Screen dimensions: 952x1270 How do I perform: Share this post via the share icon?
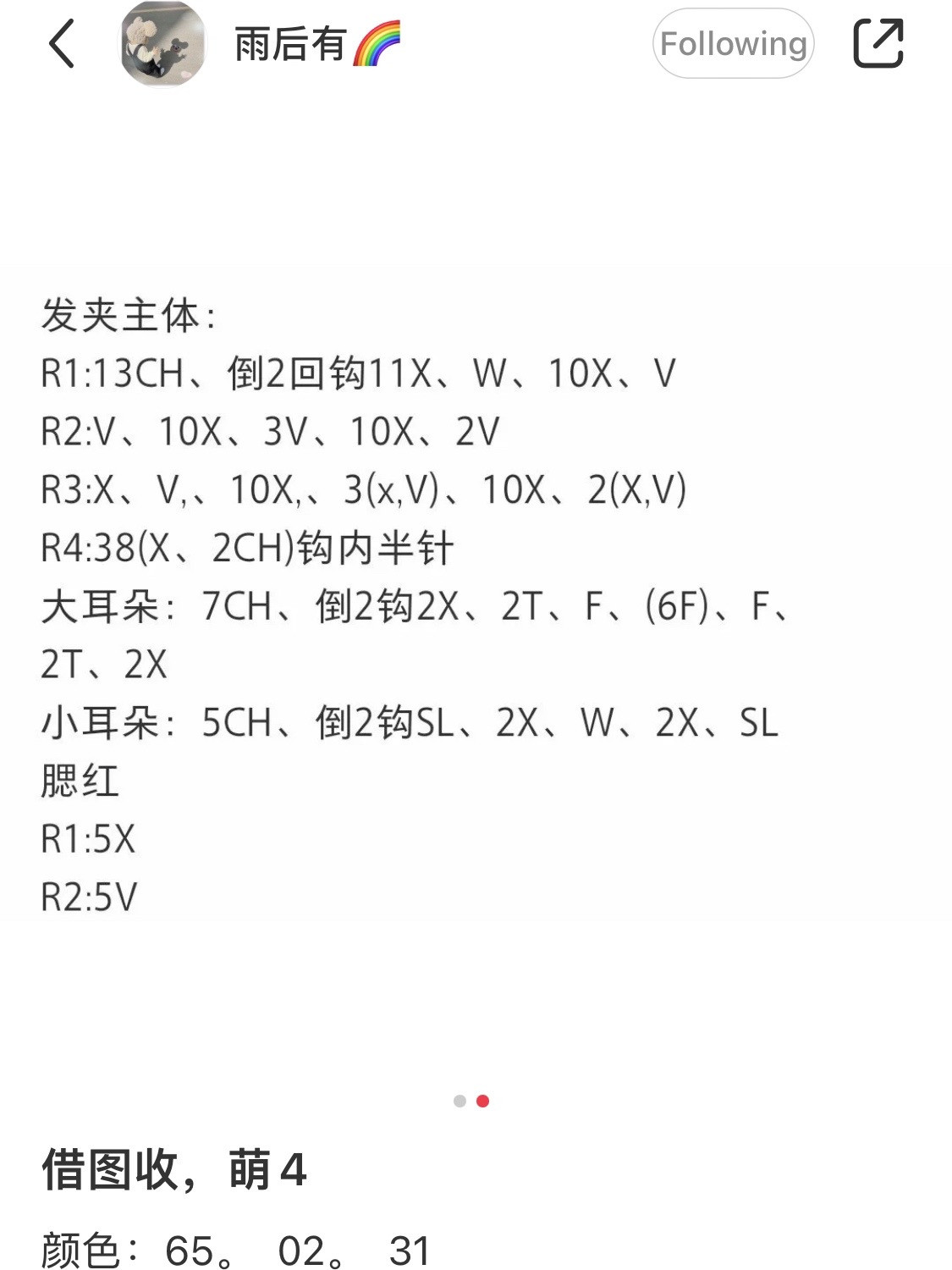coord(878,43)
